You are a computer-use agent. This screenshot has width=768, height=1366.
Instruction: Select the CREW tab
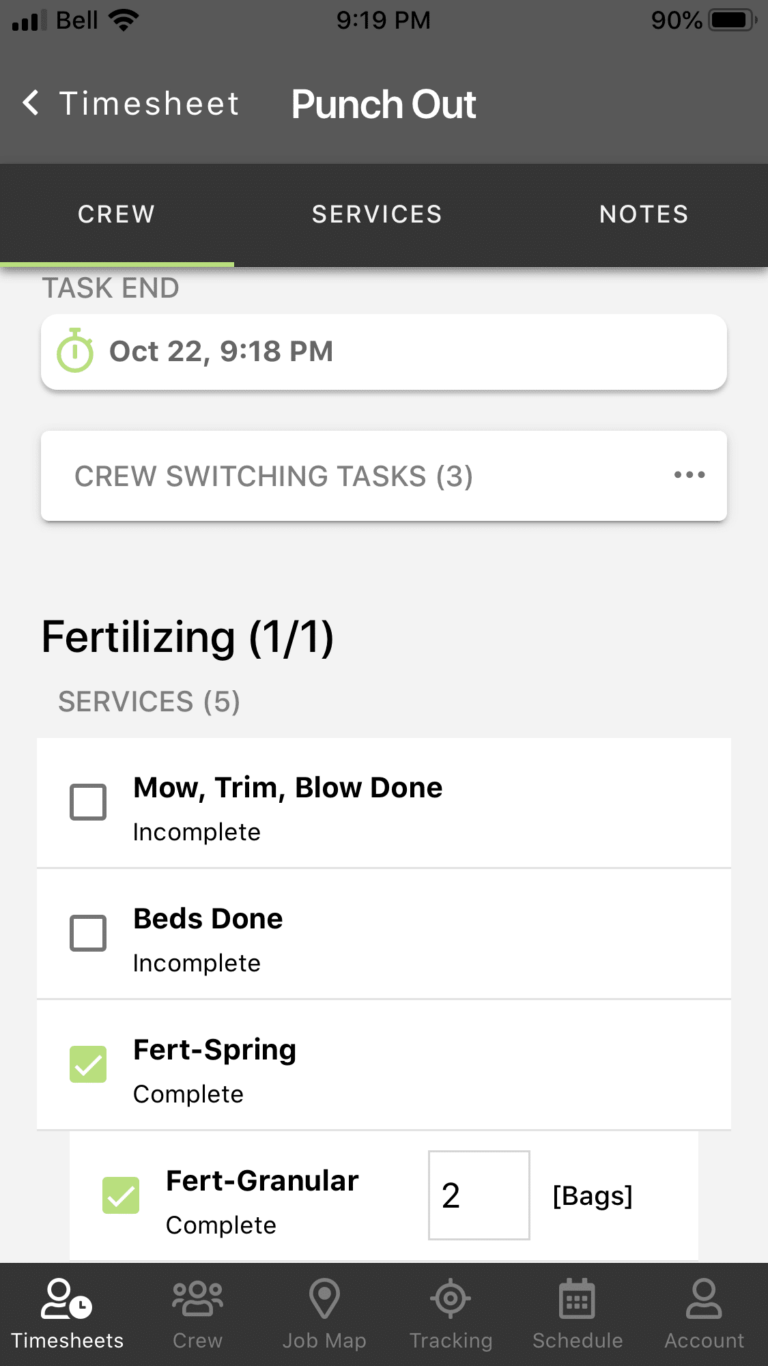(116, 214)
